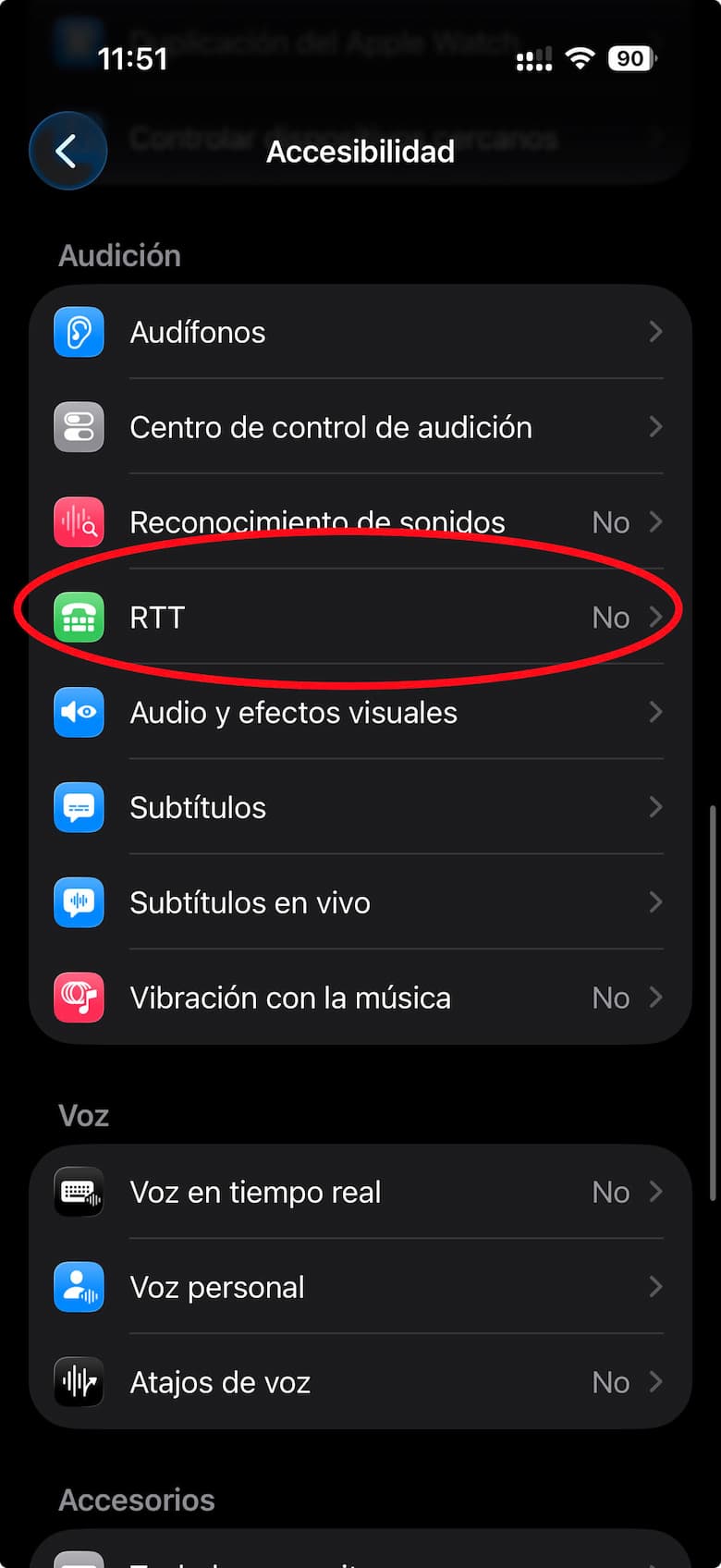Open Atajos de voz
The width and height of the screenshot is (721, 1568).
coord(360,1383)
